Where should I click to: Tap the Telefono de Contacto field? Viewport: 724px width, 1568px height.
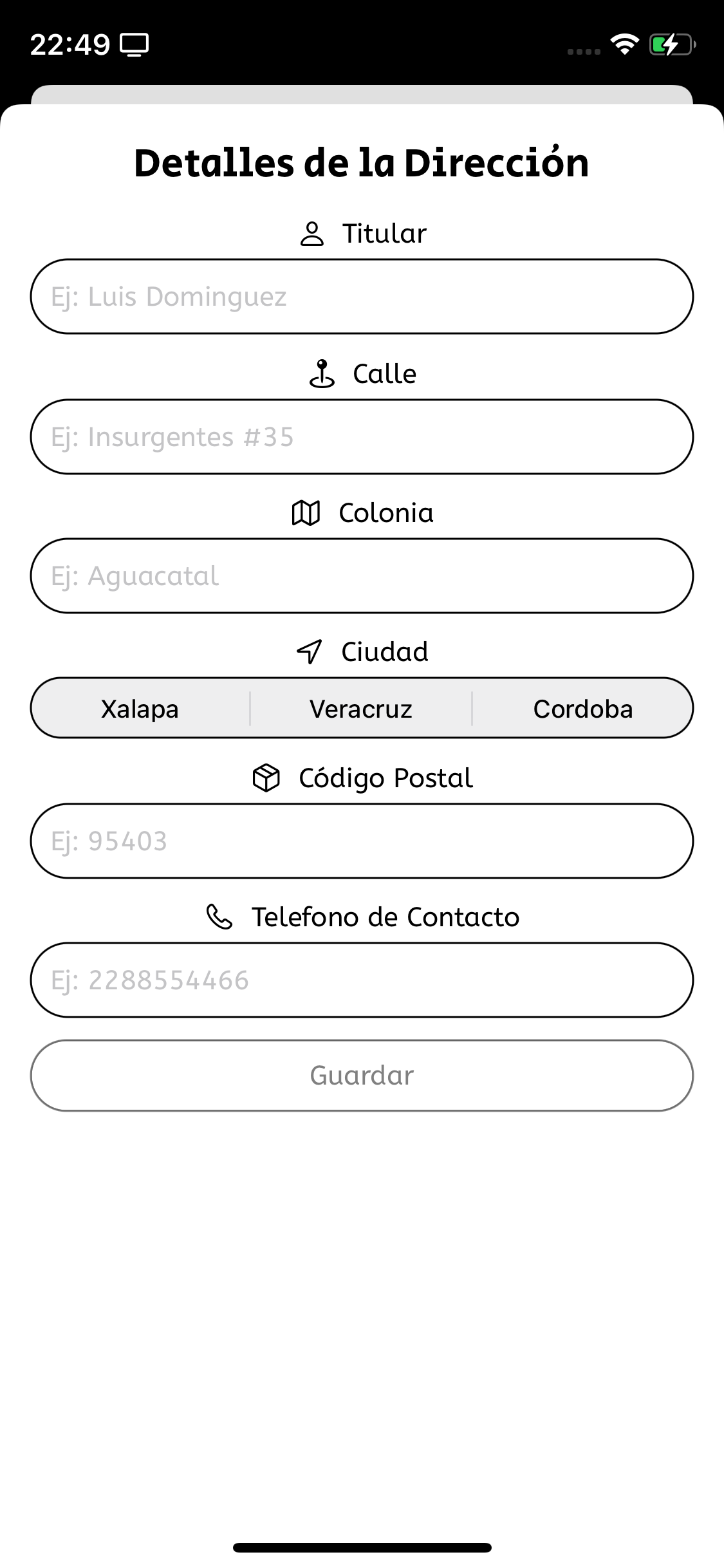pos(362,980)
